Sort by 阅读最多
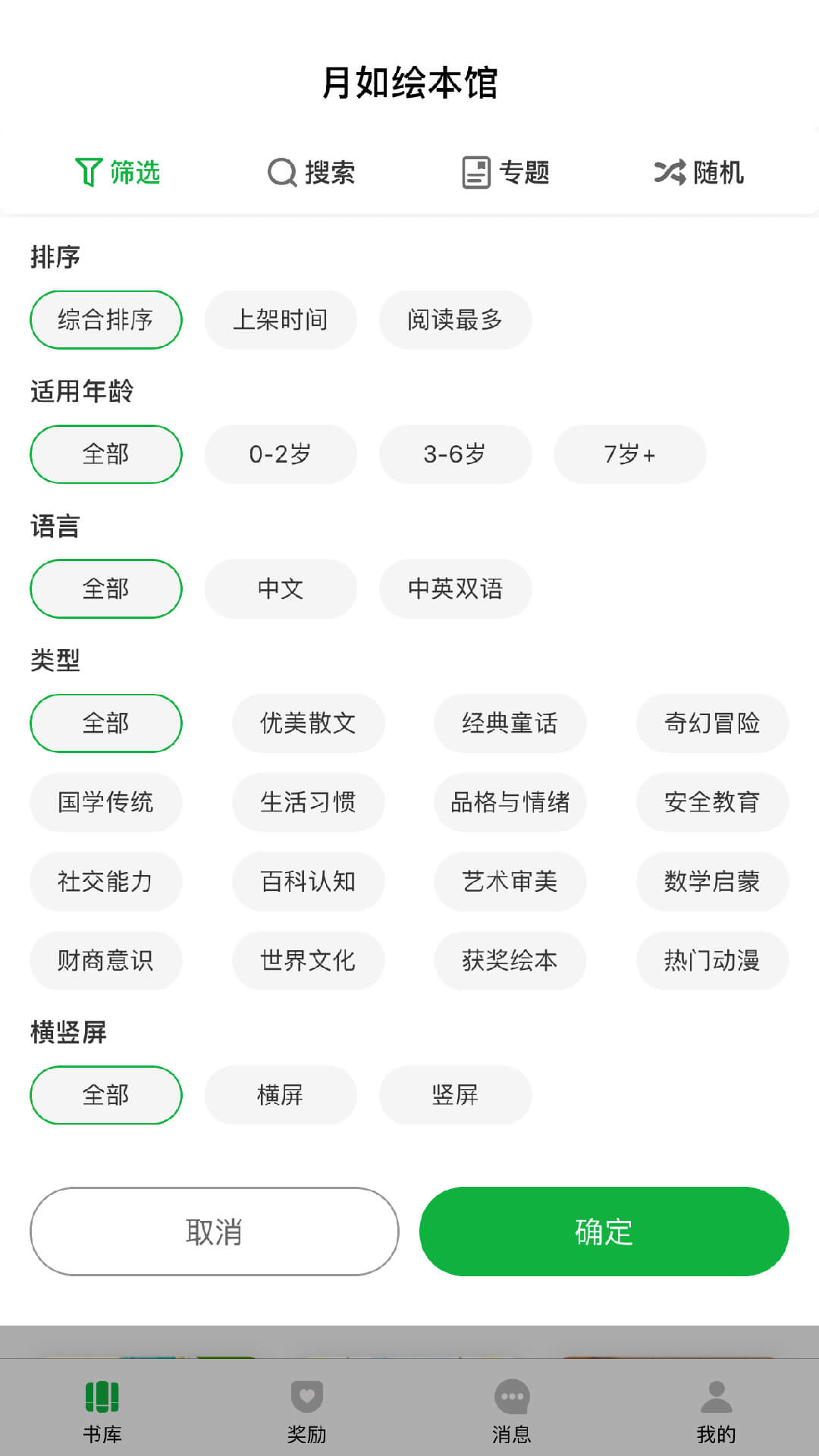The image size is (819, 1456). (x=455, y=320)
